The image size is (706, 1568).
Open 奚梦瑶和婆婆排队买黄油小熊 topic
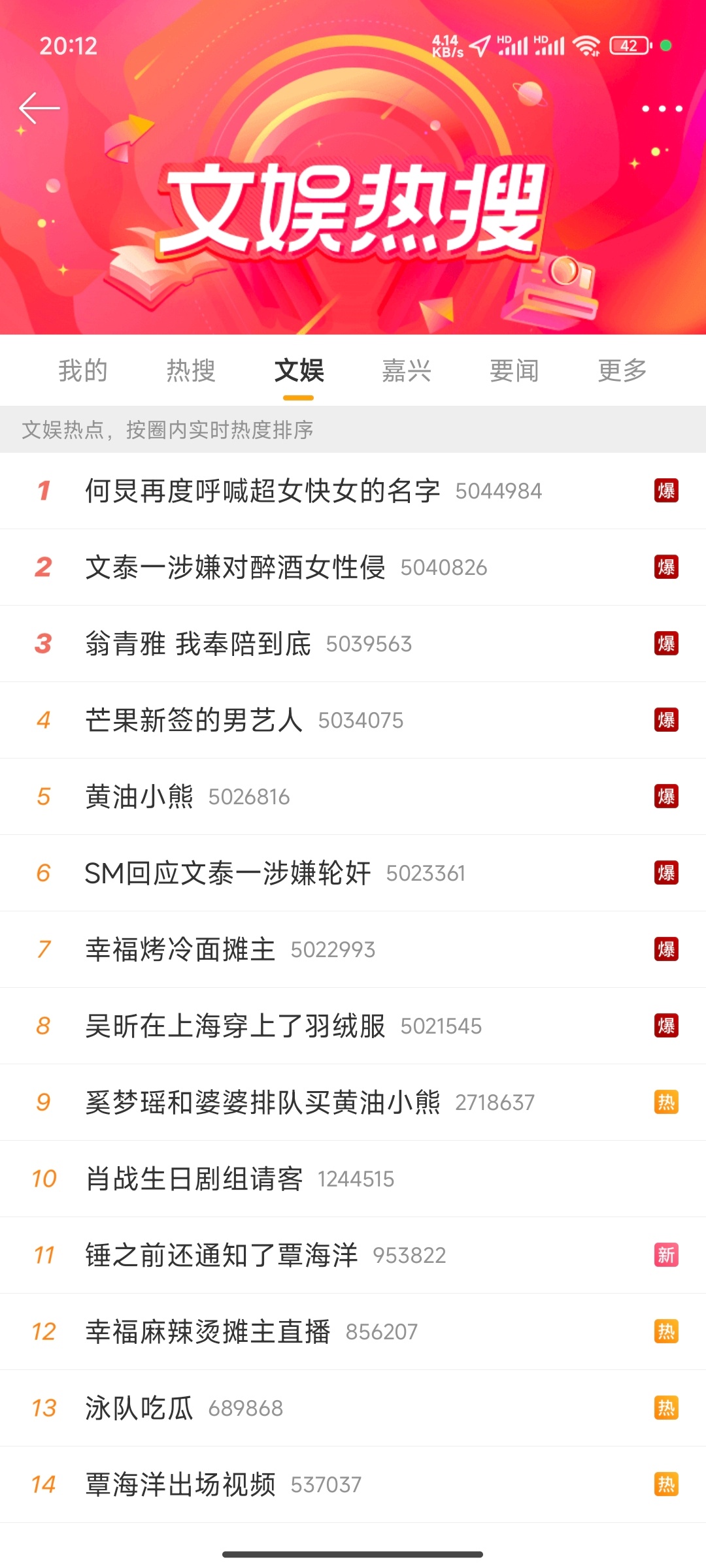coord(263,1103)
